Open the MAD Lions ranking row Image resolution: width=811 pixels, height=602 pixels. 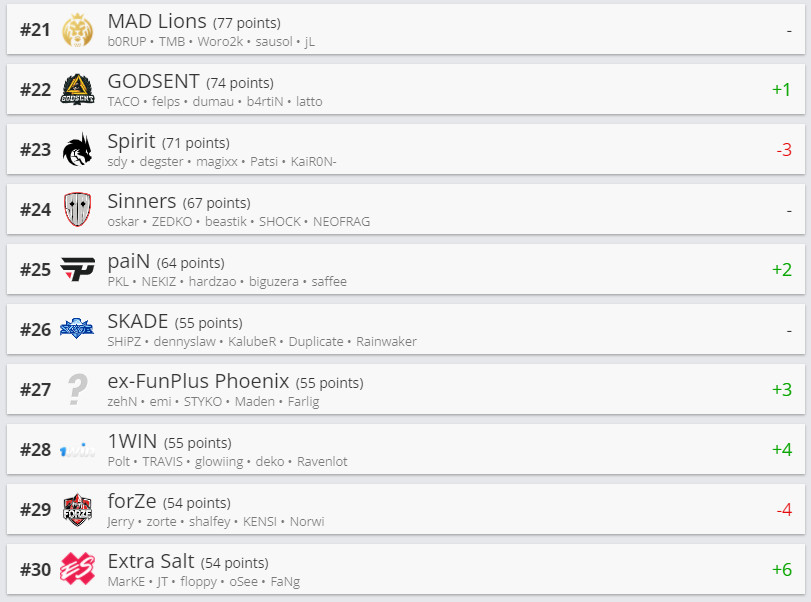click(405, 30)
